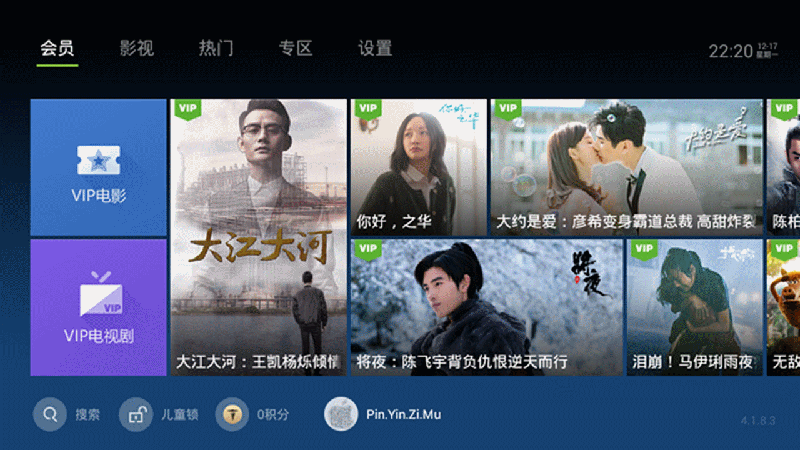Open the 大约是爱 series card
This screenshot has width=800, height=450.
coord(626,167)
